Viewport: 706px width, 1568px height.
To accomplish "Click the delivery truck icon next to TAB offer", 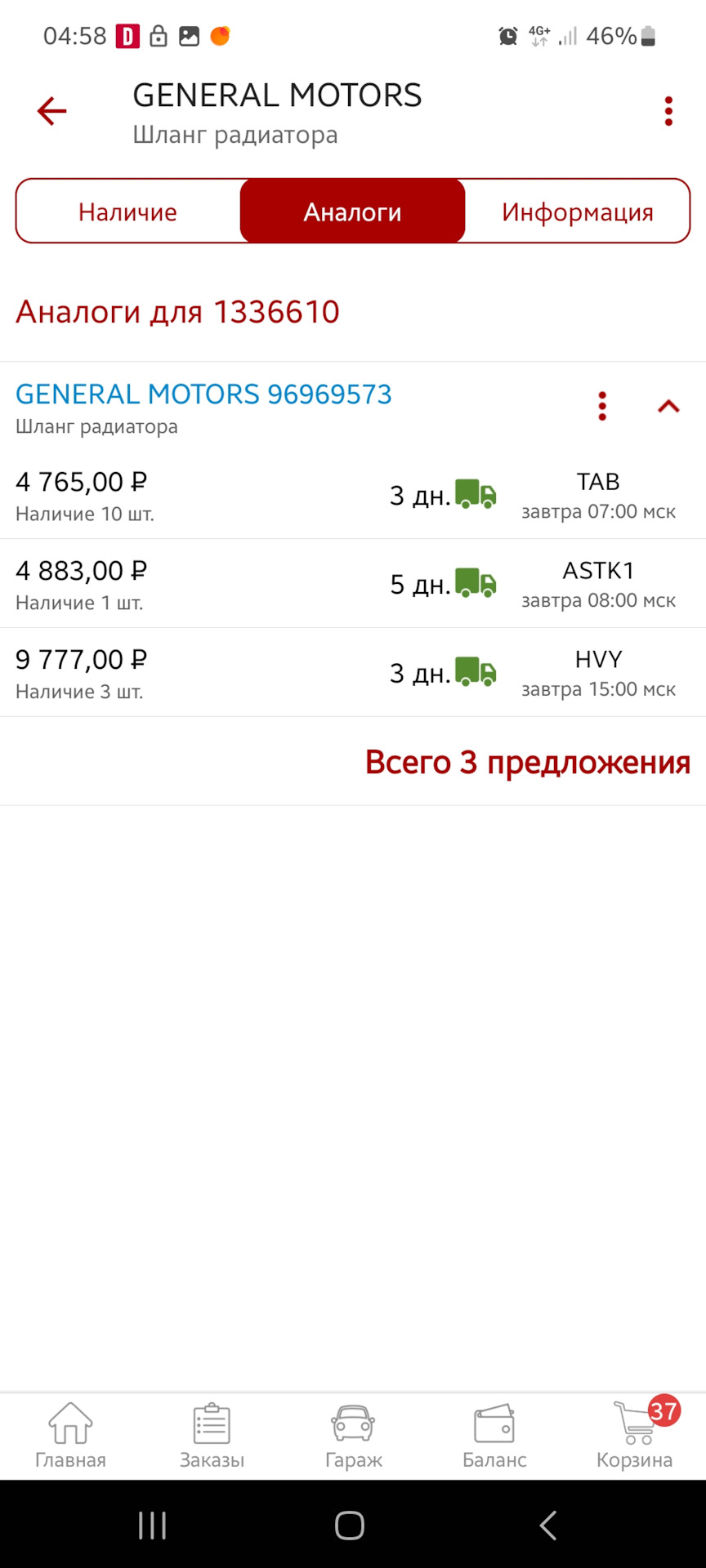I will click(475, 495).
